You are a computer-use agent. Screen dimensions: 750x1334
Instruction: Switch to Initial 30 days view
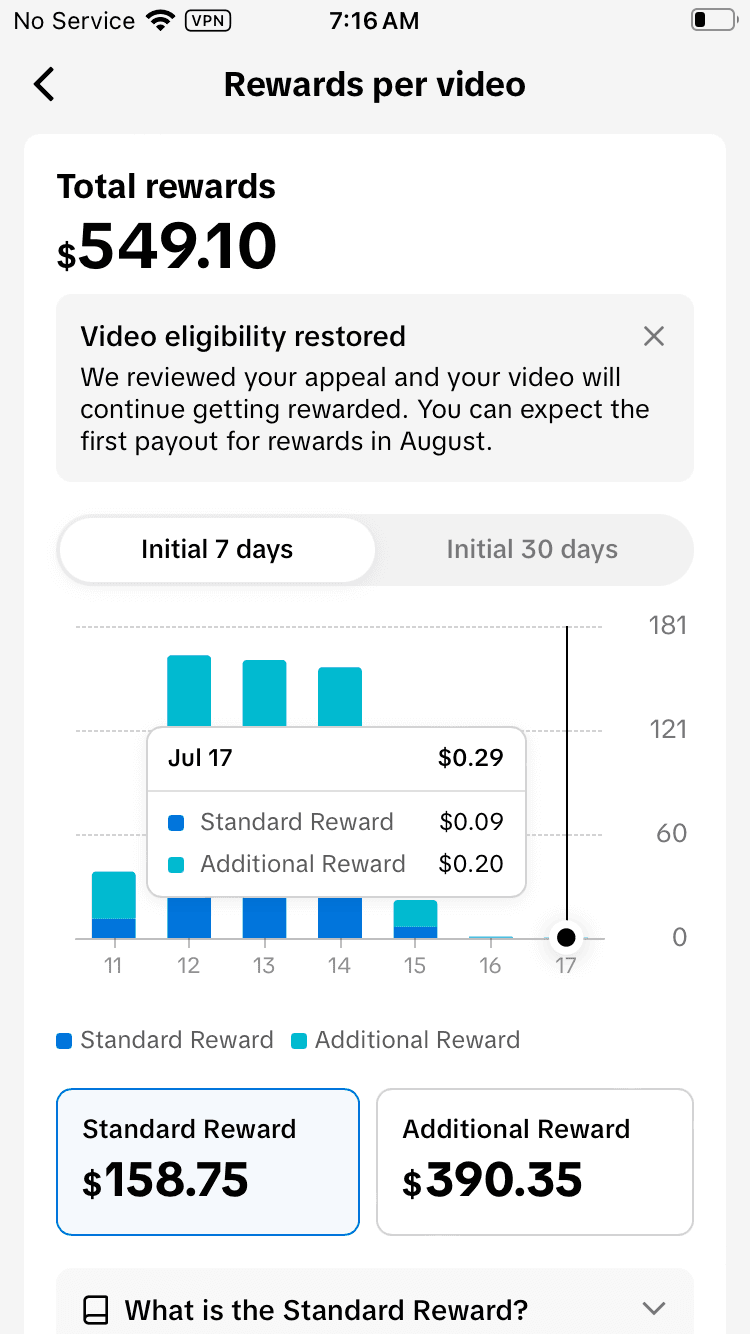click(x=531, y=550)
